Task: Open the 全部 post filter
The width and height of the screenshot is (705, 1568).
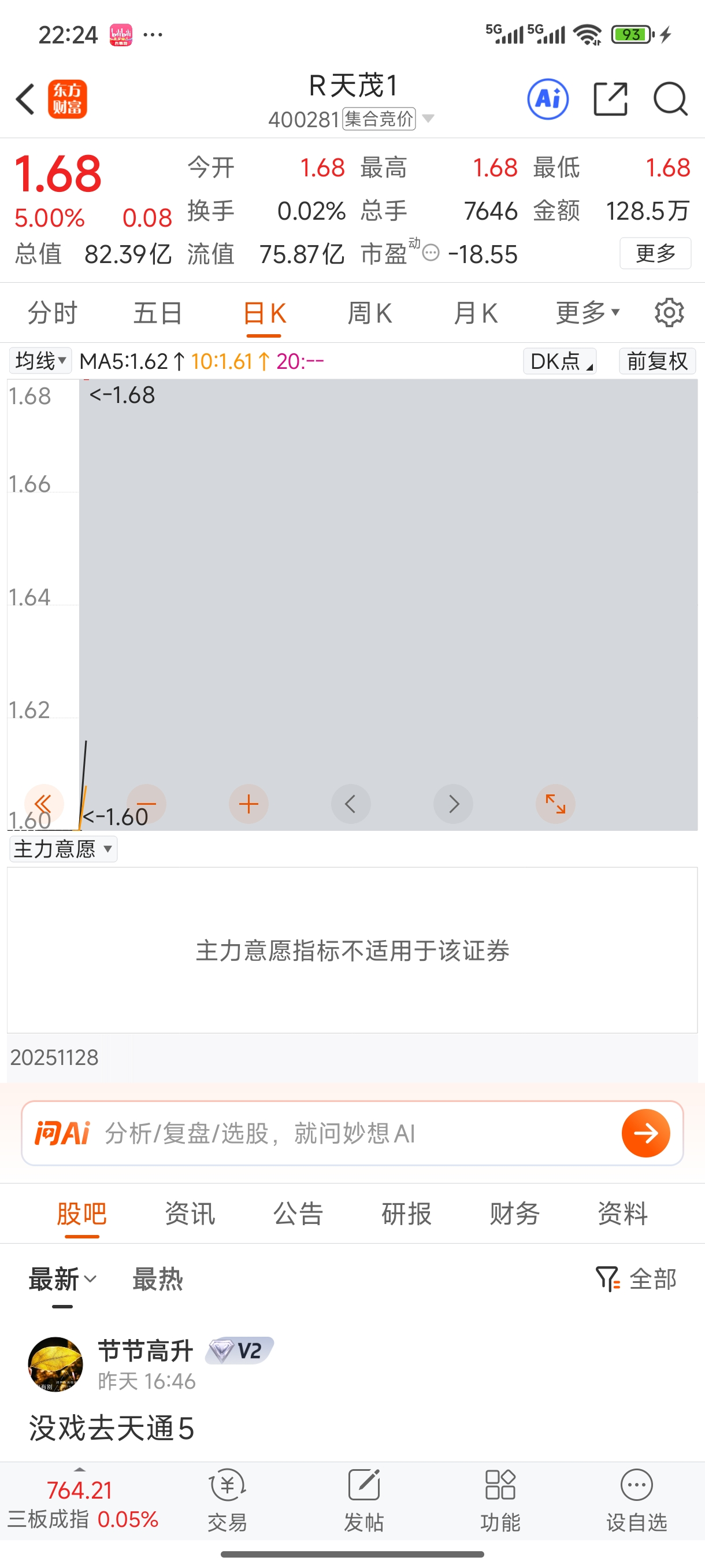Action: pyautogui.click(x=636, y=1279)
